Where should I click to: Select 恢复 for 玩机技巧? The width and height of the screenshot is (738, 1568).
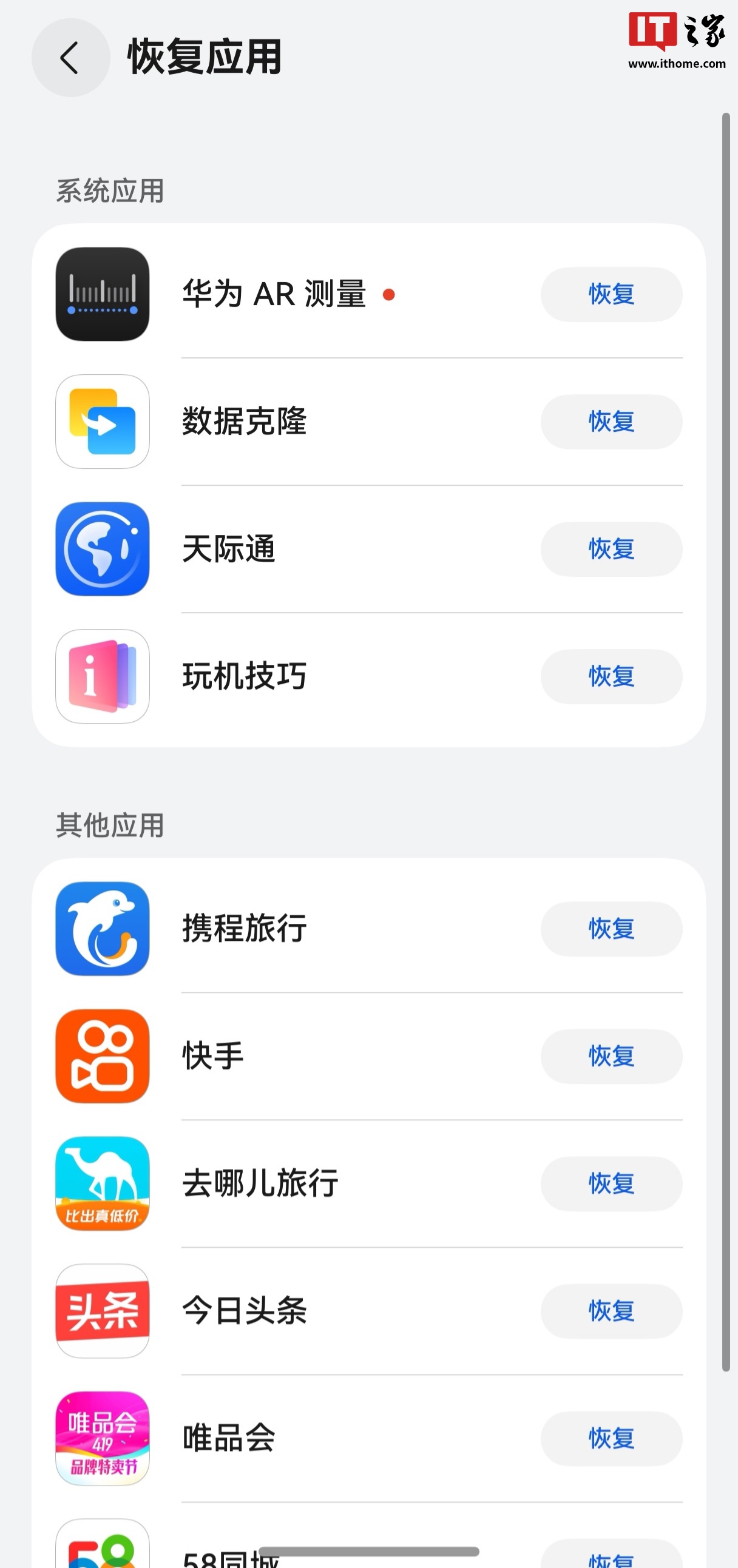coord(611,676)
